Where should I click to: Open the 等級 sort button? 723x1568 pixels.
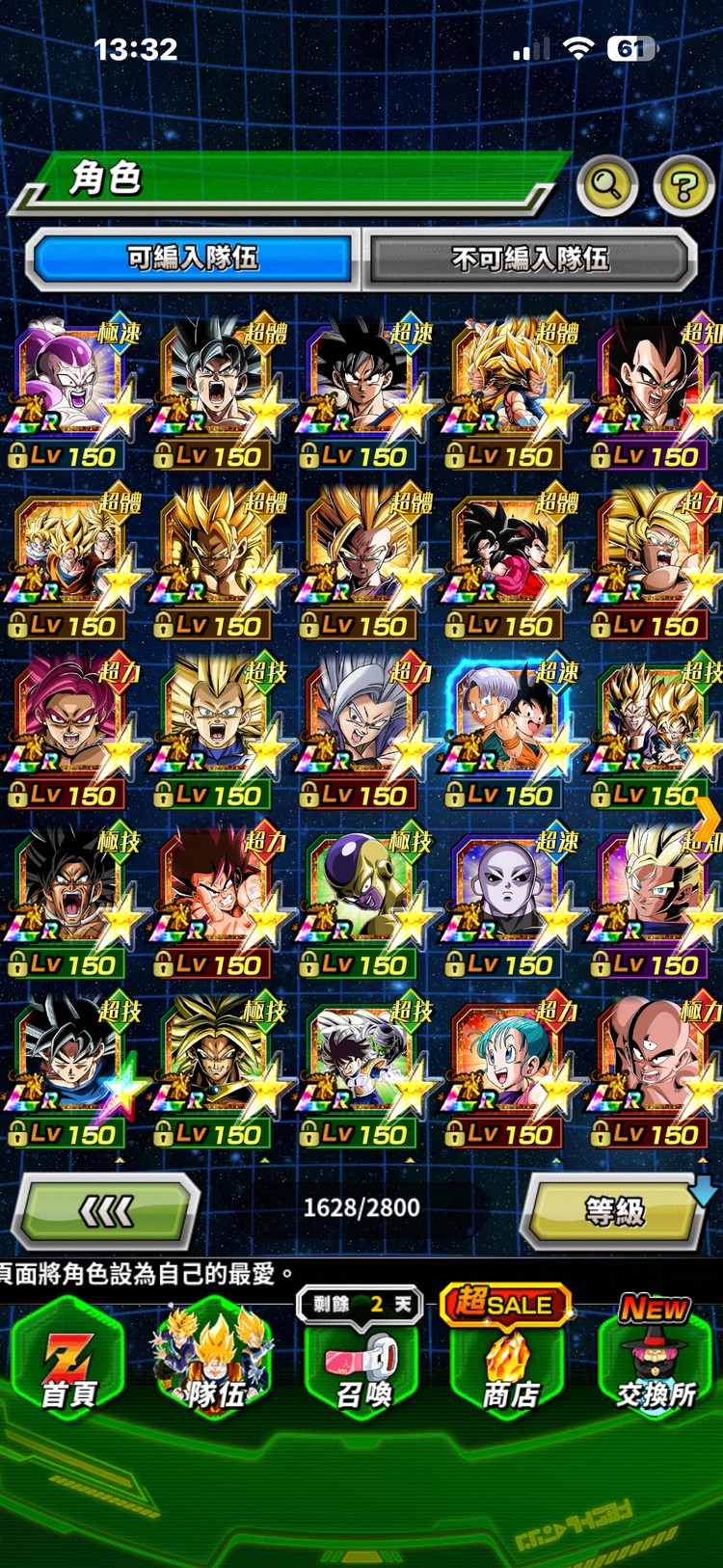pos(614,1211)
